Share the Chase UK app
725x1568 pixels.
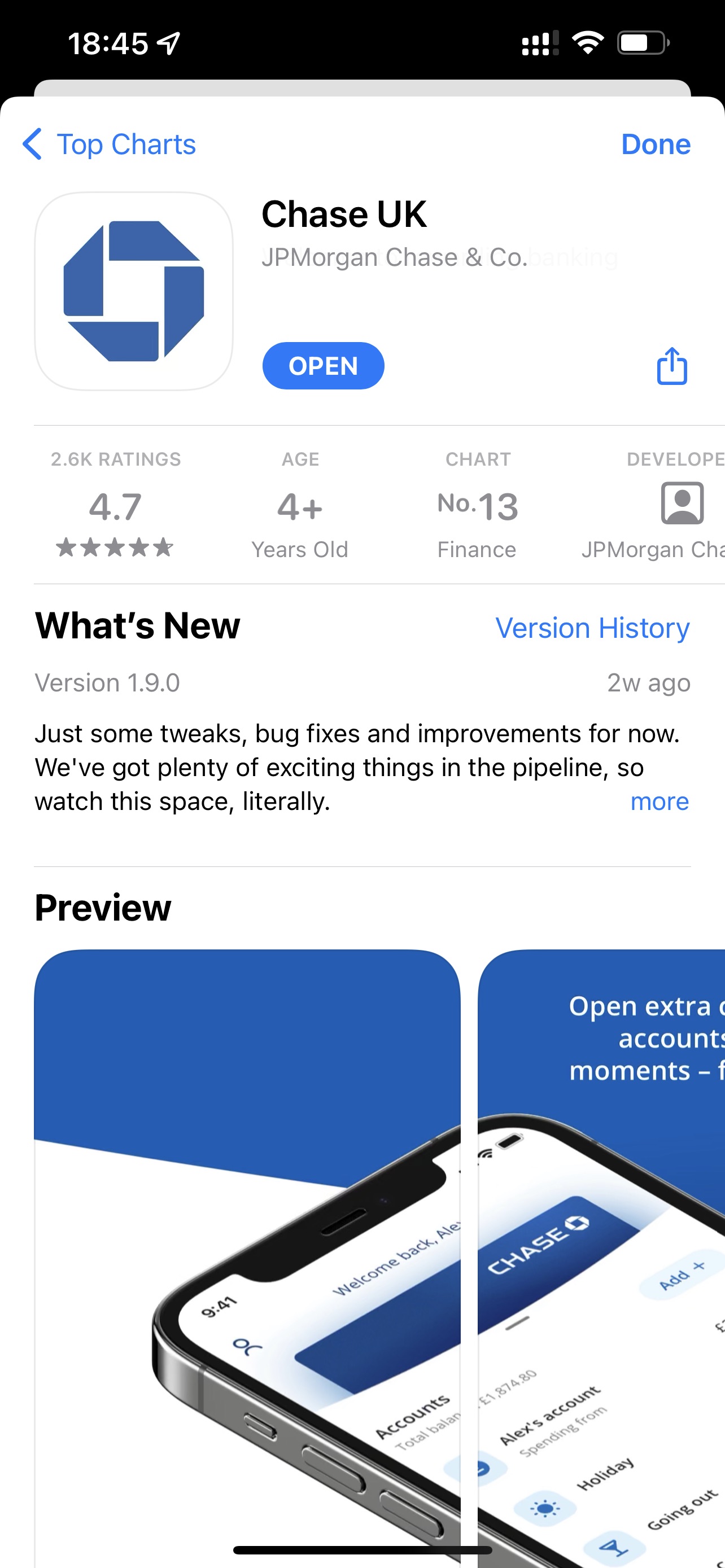pyautogui.click(x=672, y=366)
